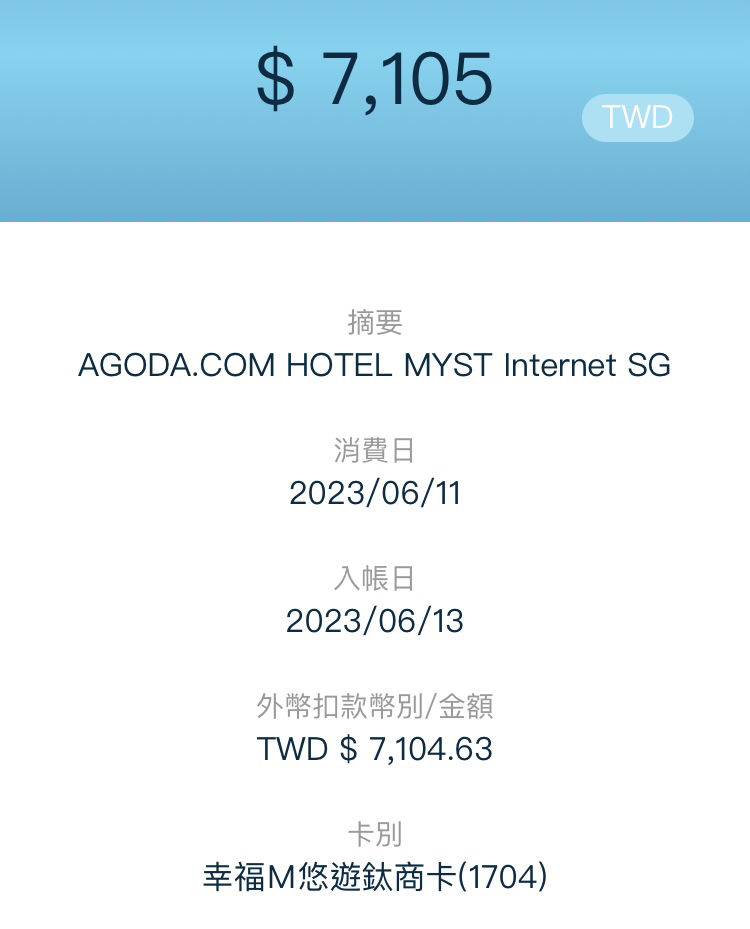This screenshot has height=929, width=750.
Task: Tap the TWD currency chip
Action: [x=637, y=118]
